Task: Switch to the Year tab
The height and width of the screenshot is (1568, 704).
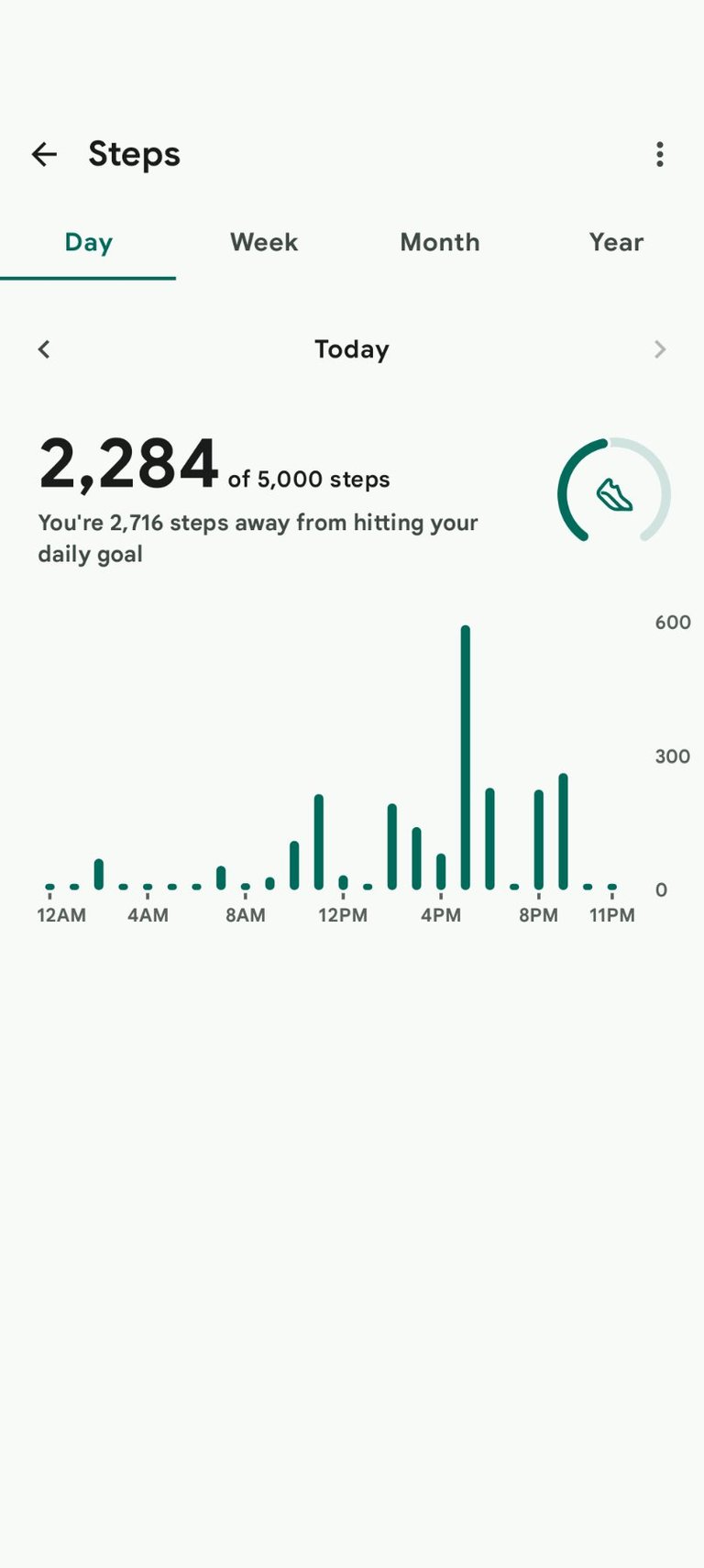Action: [616, 242]
